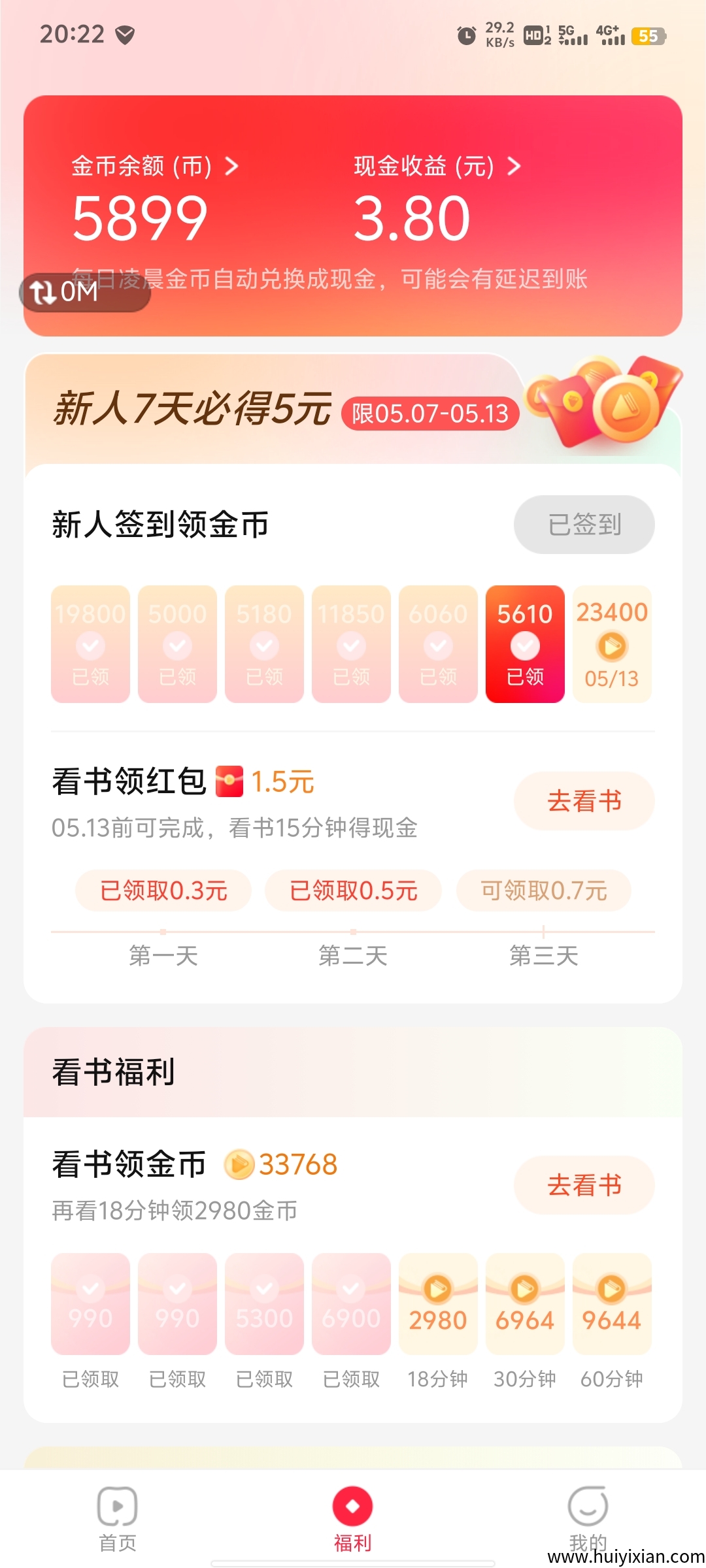Tap the 可领取0.7元 claimable pill
This screenshot has height=1568, width=706.
tap(543, 890)
